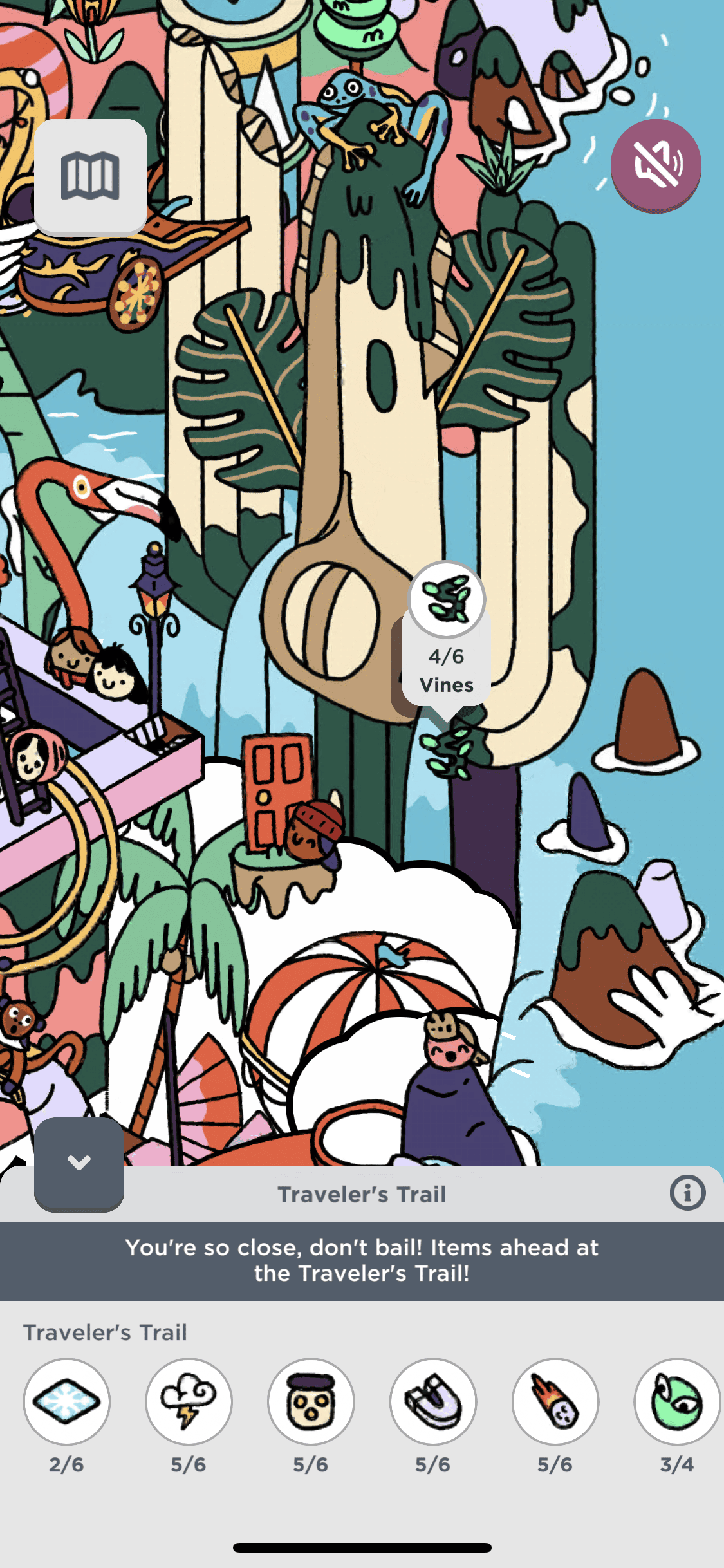Image resolution: width=724 pixels, height=1568 pixels.
Task: Select the storm cloud item
Action: point(189,1401)
